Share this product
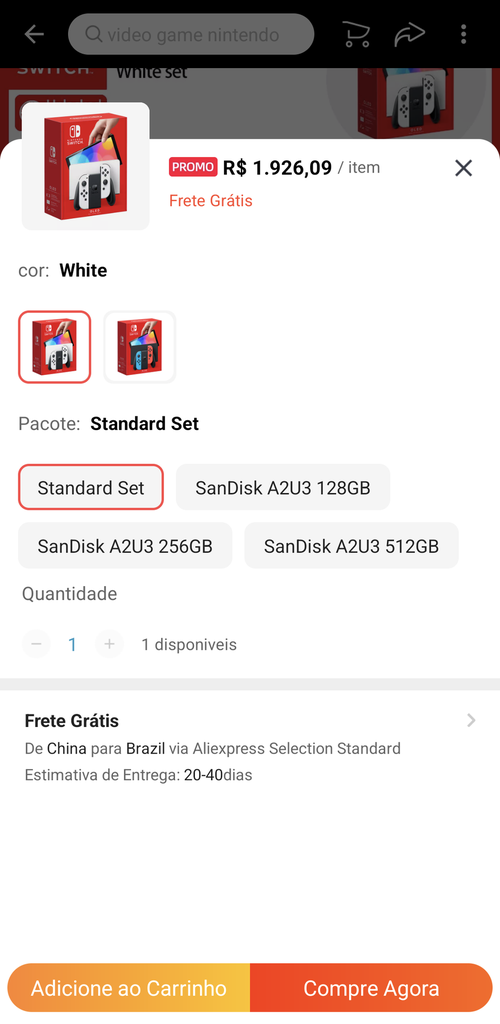This screenshot has height=1024, width=500. pyautogui.click(x=409, y=34)
